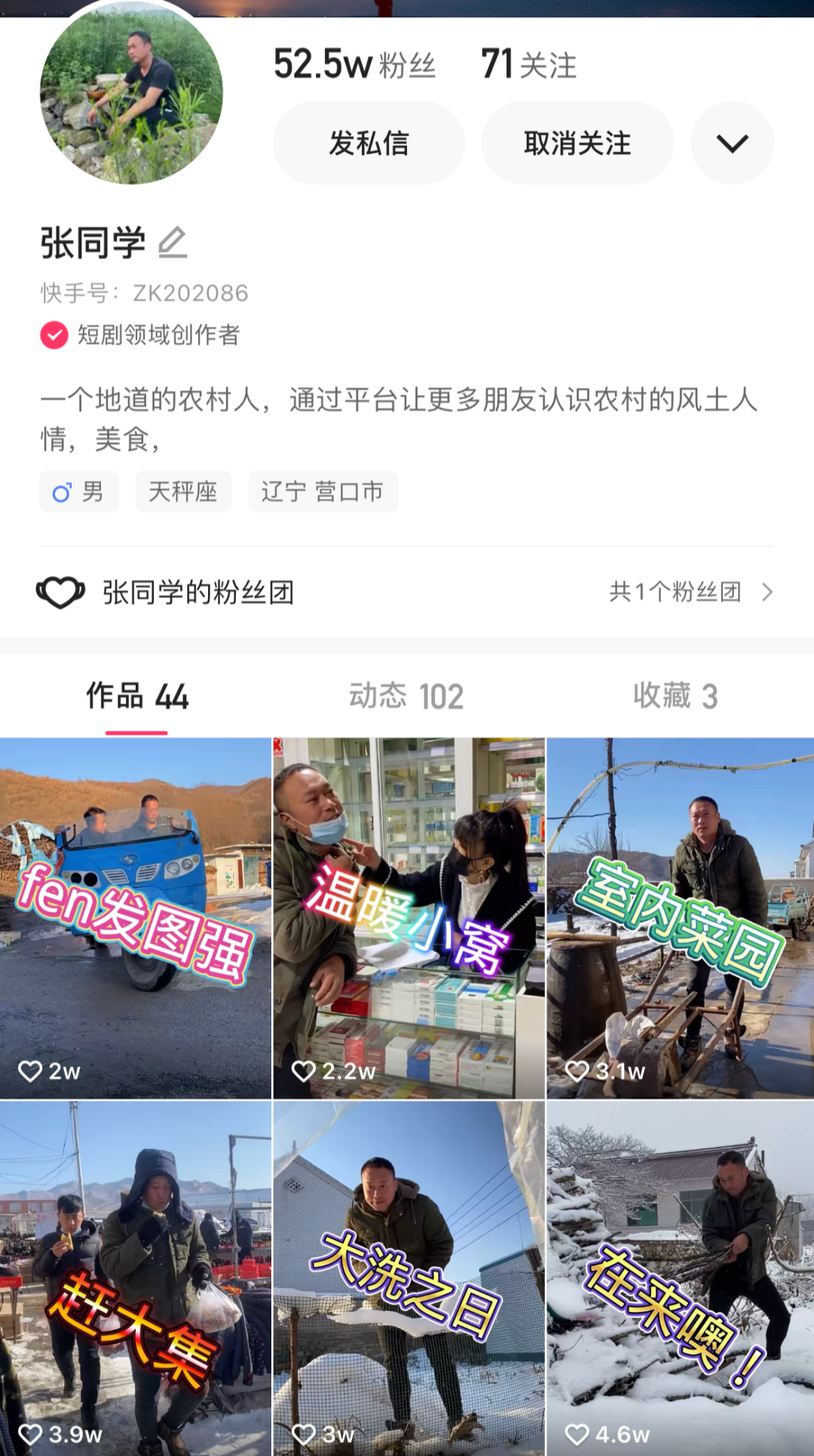Open the 温暖小窝 video

[409, 918]
